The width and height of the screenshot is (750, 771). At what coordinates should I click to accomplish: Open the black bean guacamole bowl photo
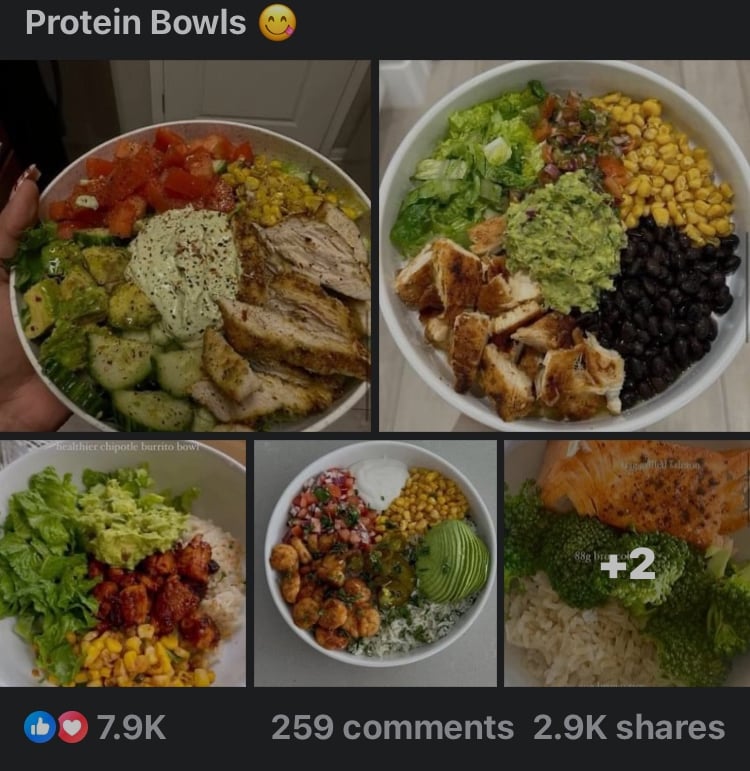tap(564, 246)
